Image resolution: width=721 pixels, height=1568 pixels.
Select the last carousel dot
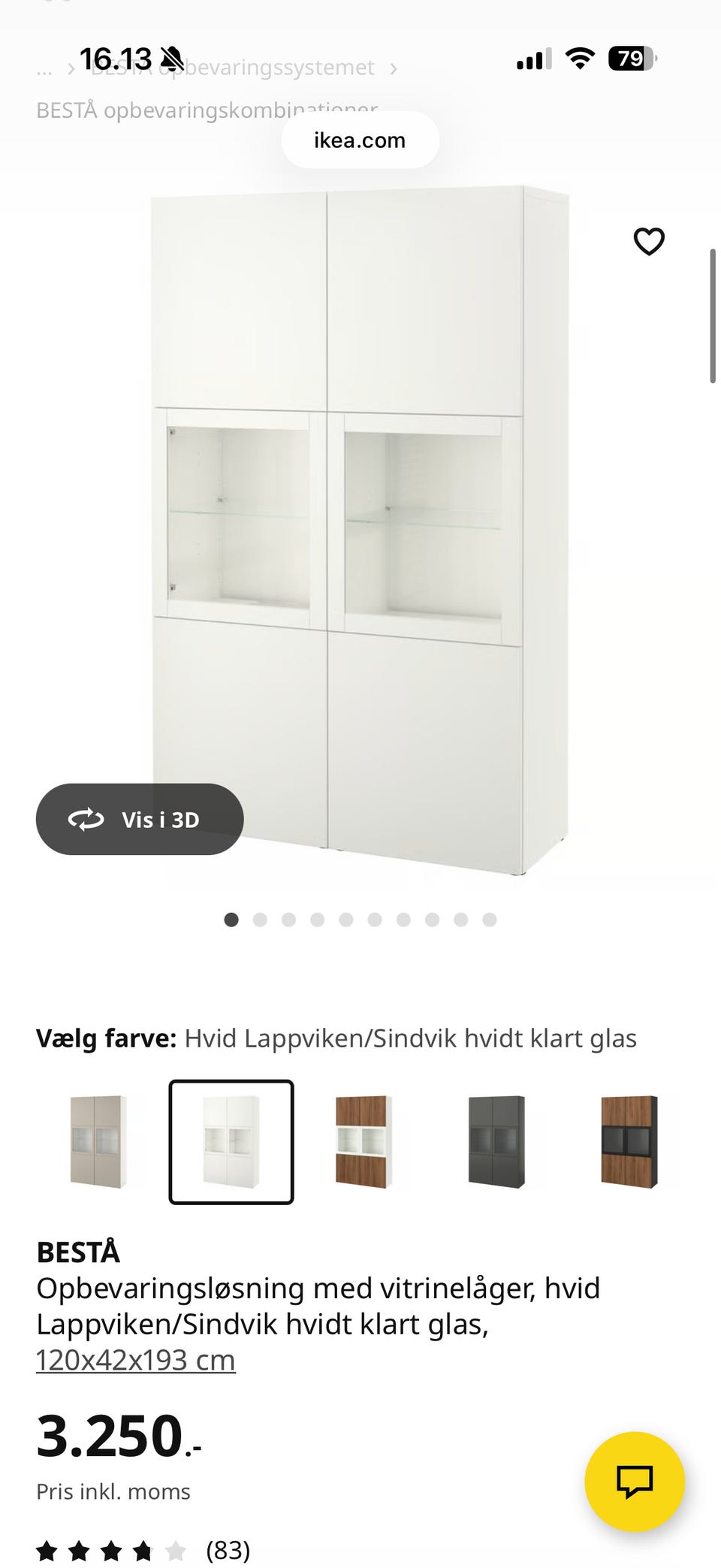coord(490,919)
